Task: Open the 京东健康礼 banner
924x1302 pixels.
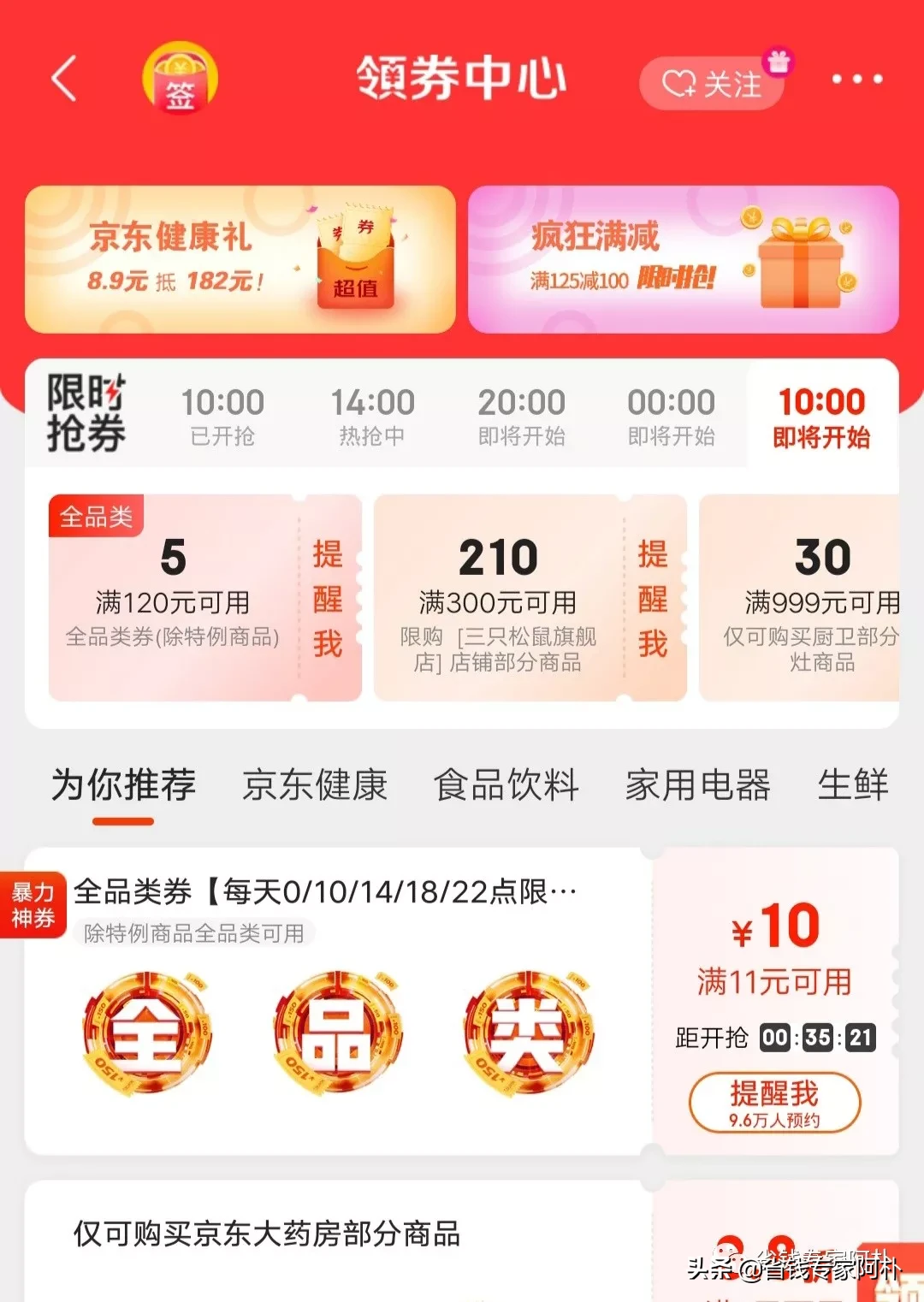Action: [x=240, y=259]
